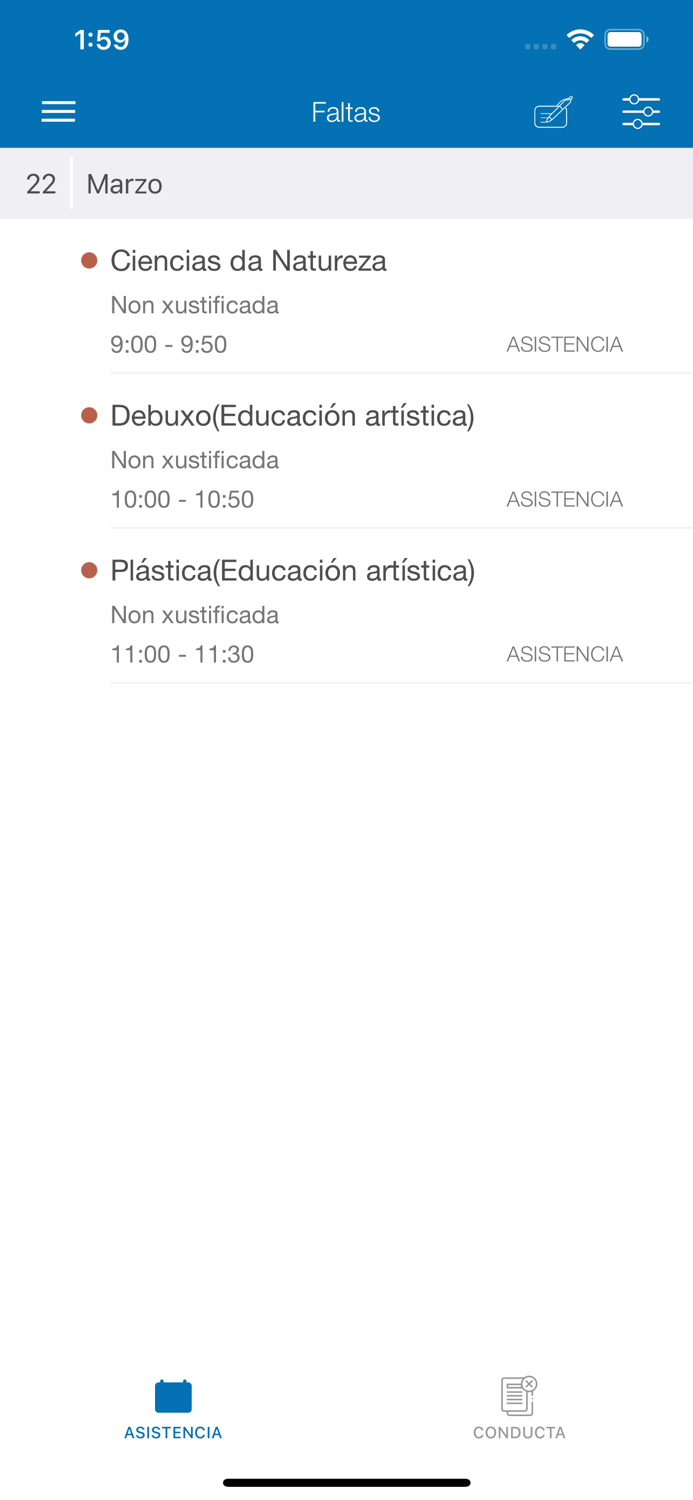The image size is (693, 1500).
Task: Tap the pencil justify-absence icon
Action: (x=553, y=112)
